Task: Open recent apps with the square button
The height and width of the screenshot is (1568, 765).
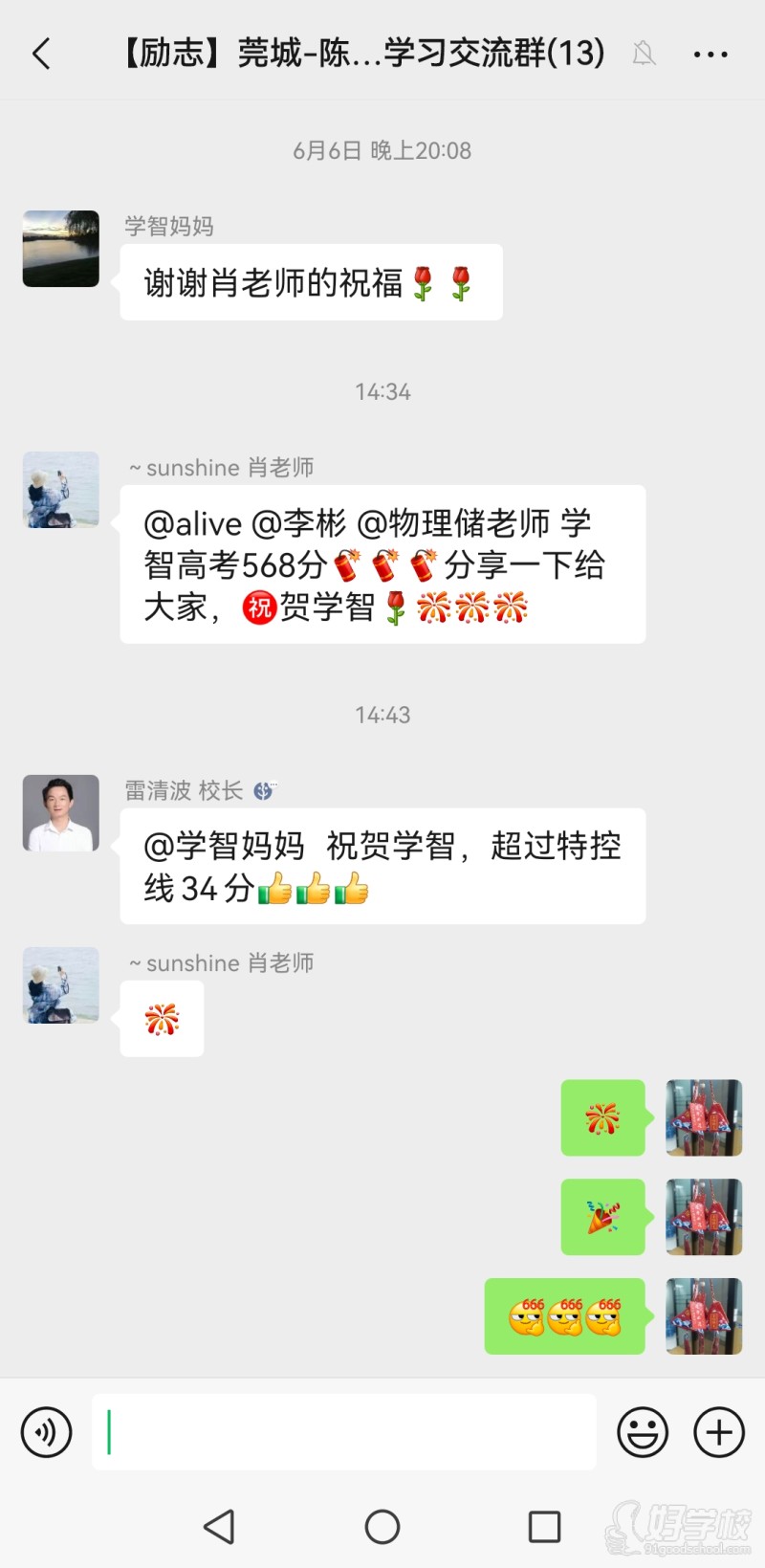Action: click(x=543, y=1526)
